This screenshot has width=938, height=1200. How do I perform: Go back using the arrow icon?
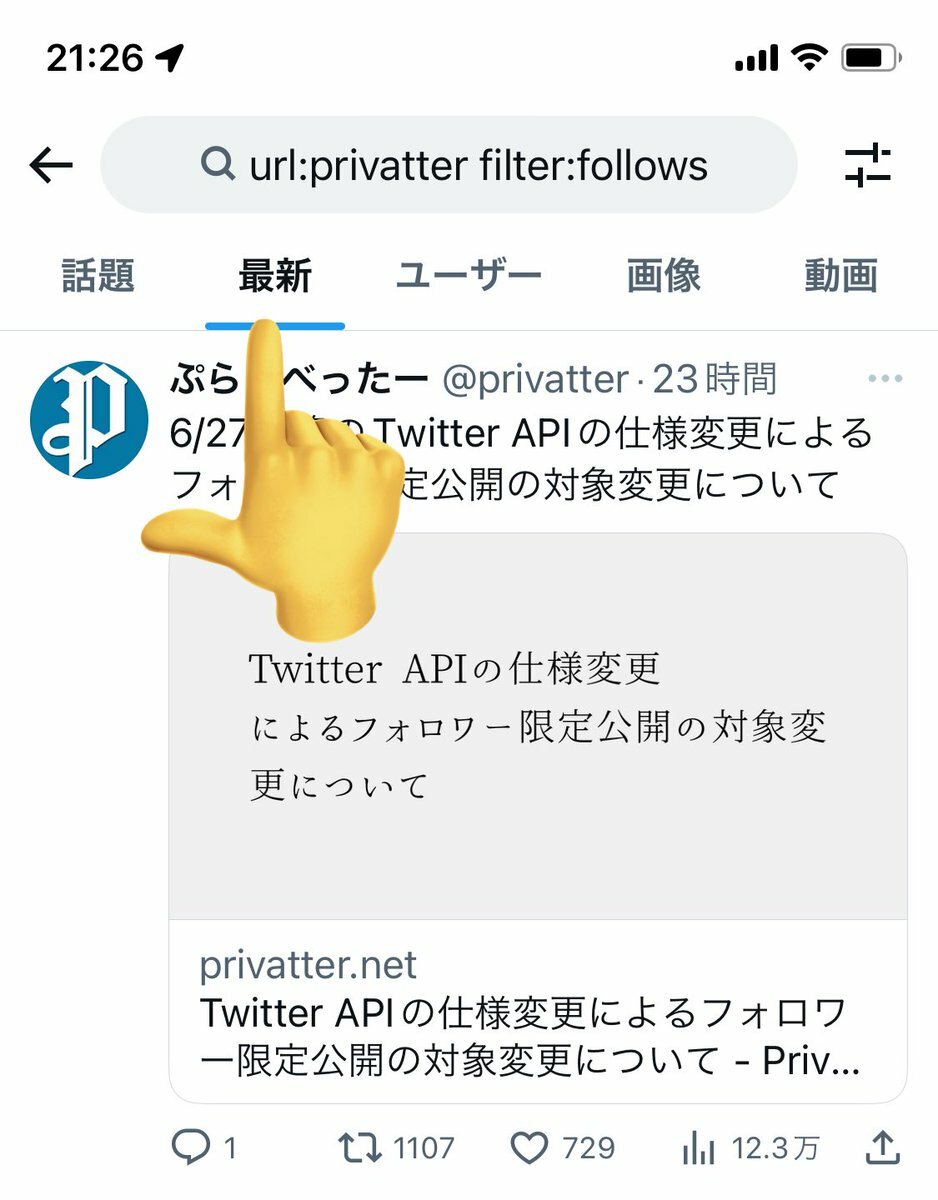[52, 165]
